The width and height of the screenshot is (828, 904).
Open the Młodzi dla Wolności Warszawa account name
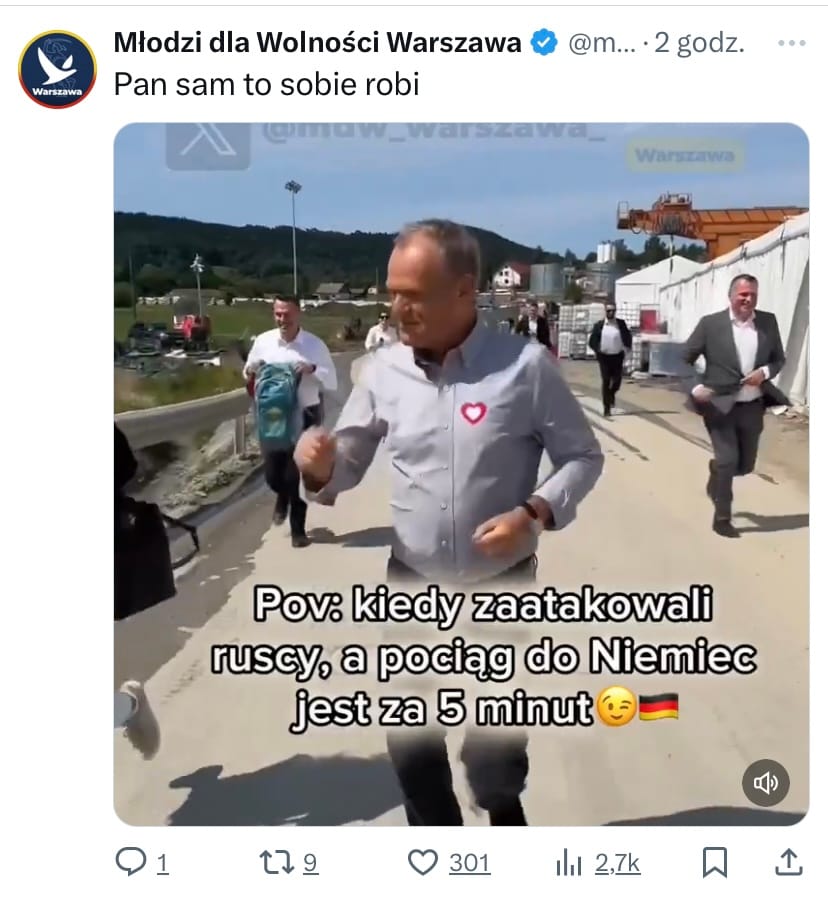[x=317, y=43]
